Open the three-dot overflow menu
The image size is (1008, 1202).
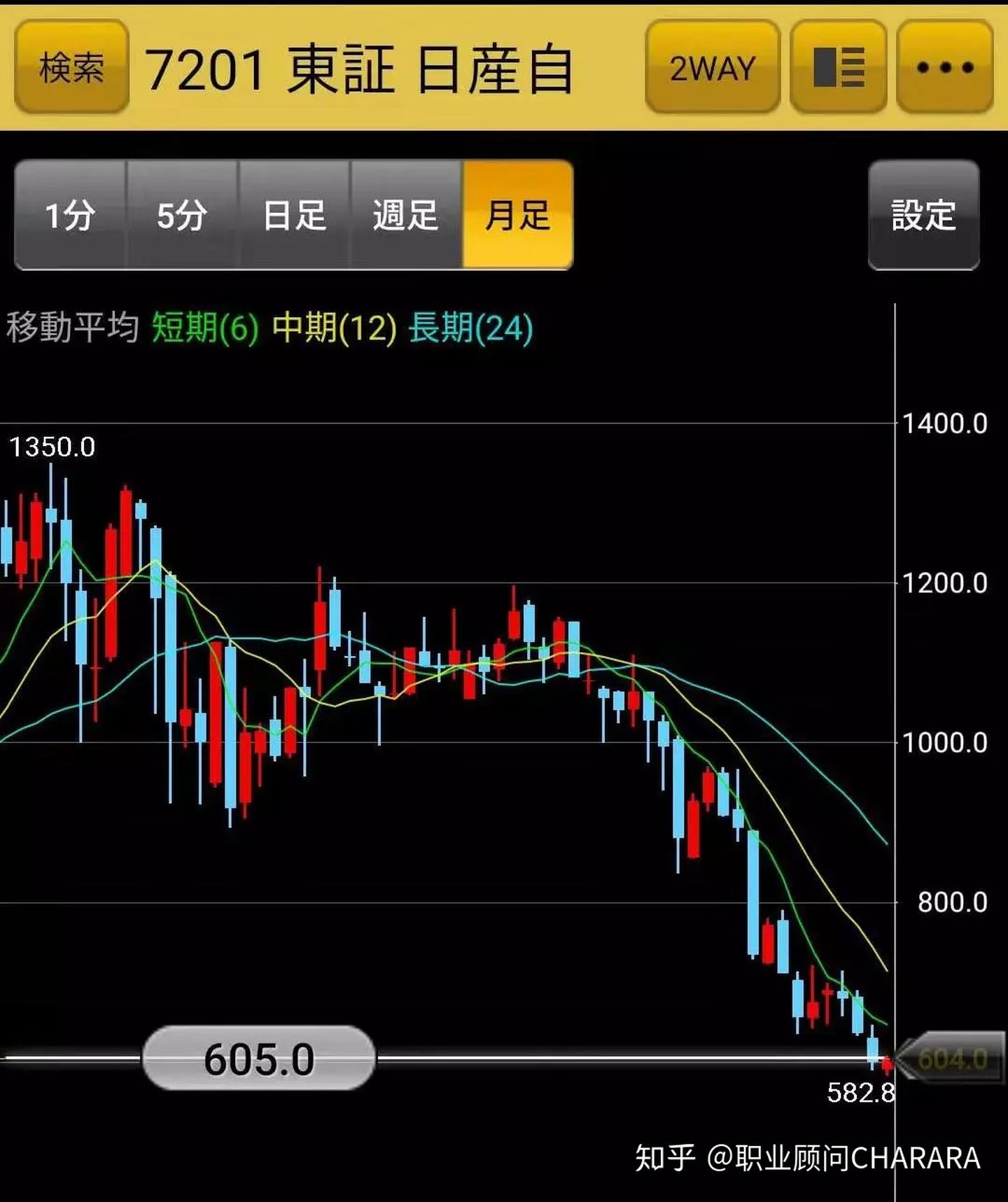944,68
